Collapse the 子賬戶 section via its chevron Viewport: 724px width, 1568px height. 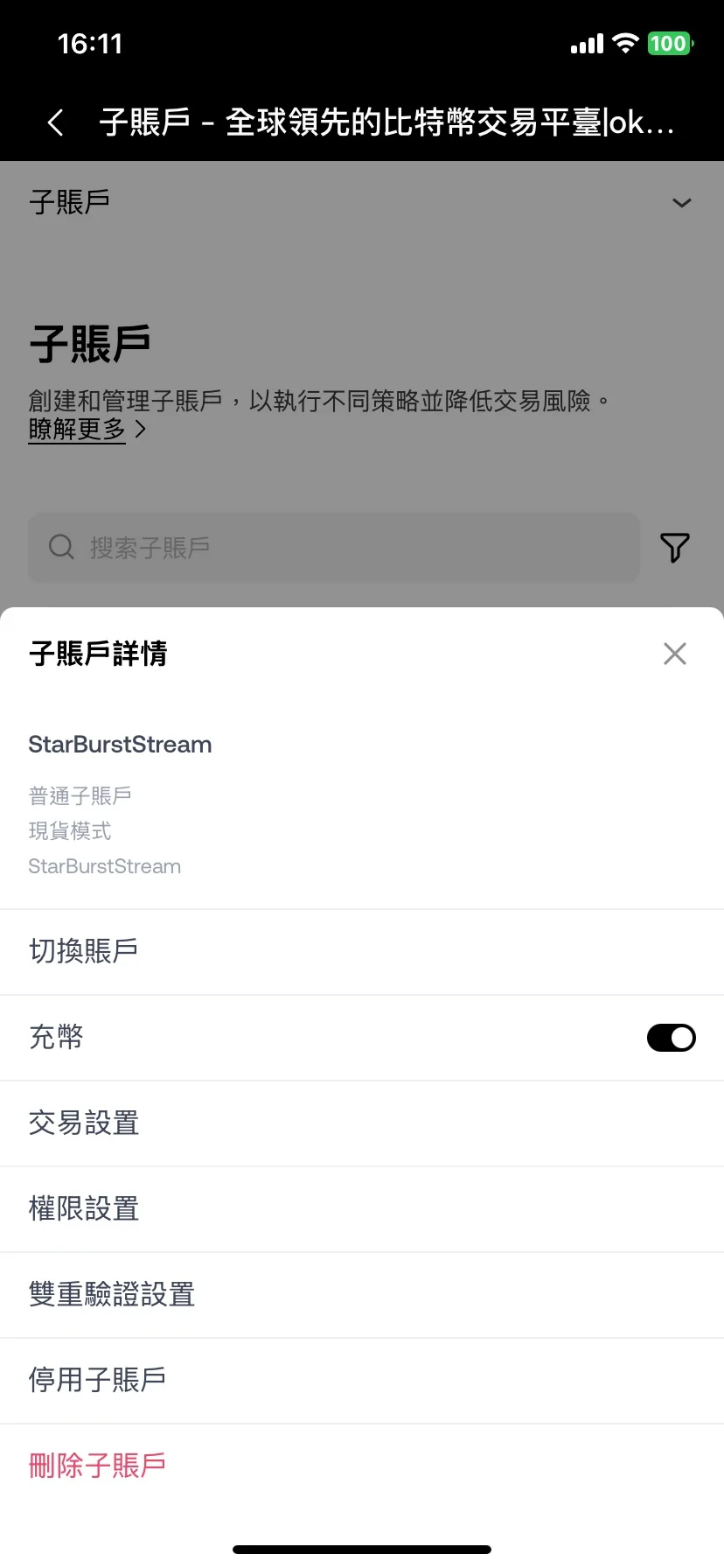(x=681, y=202)
